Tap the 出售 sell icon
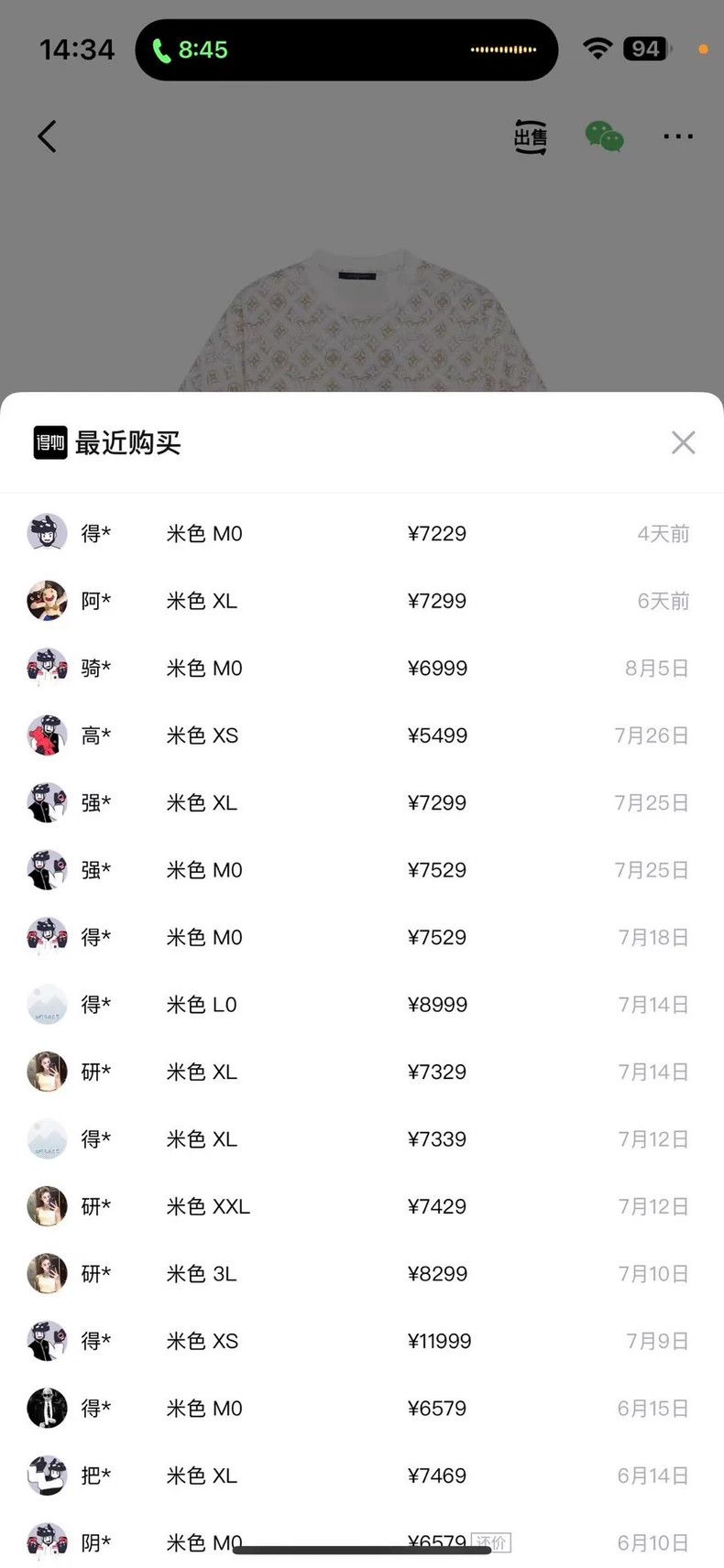Viewport: 724px width, 1568px height. coord(530,137)
